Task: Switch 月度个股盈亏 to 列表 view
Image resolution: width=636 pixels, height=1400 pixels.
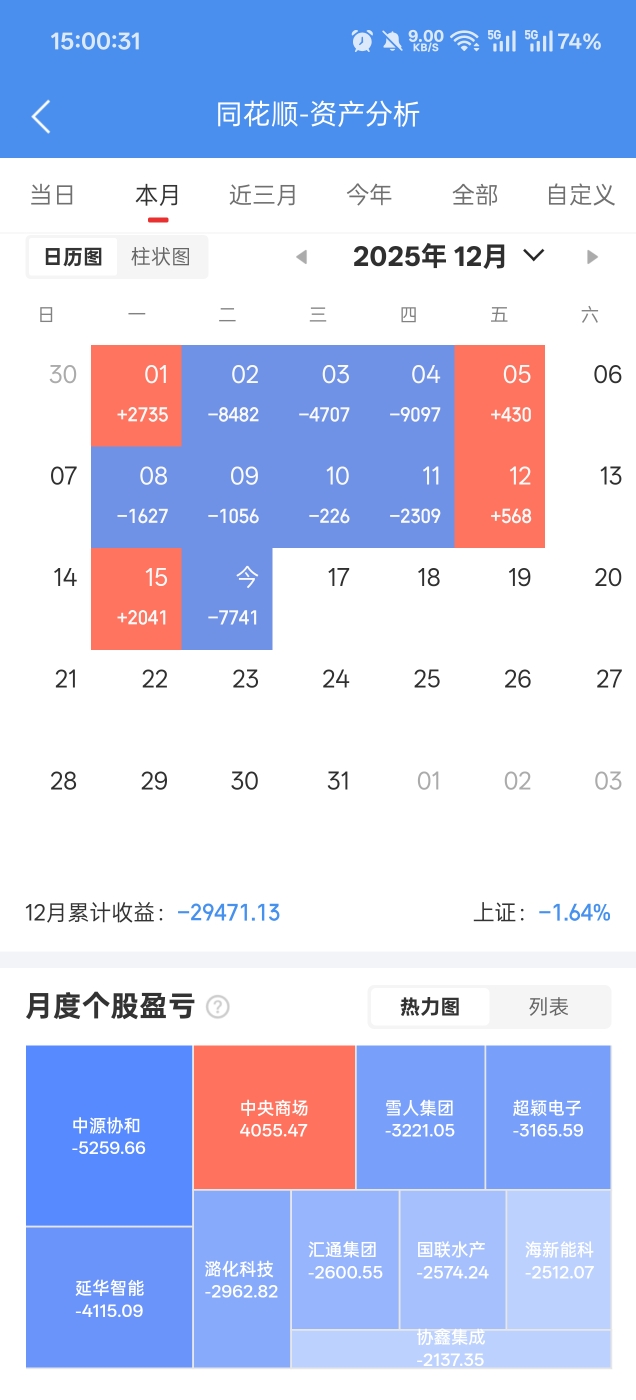Action: [x=549, y=1007]
